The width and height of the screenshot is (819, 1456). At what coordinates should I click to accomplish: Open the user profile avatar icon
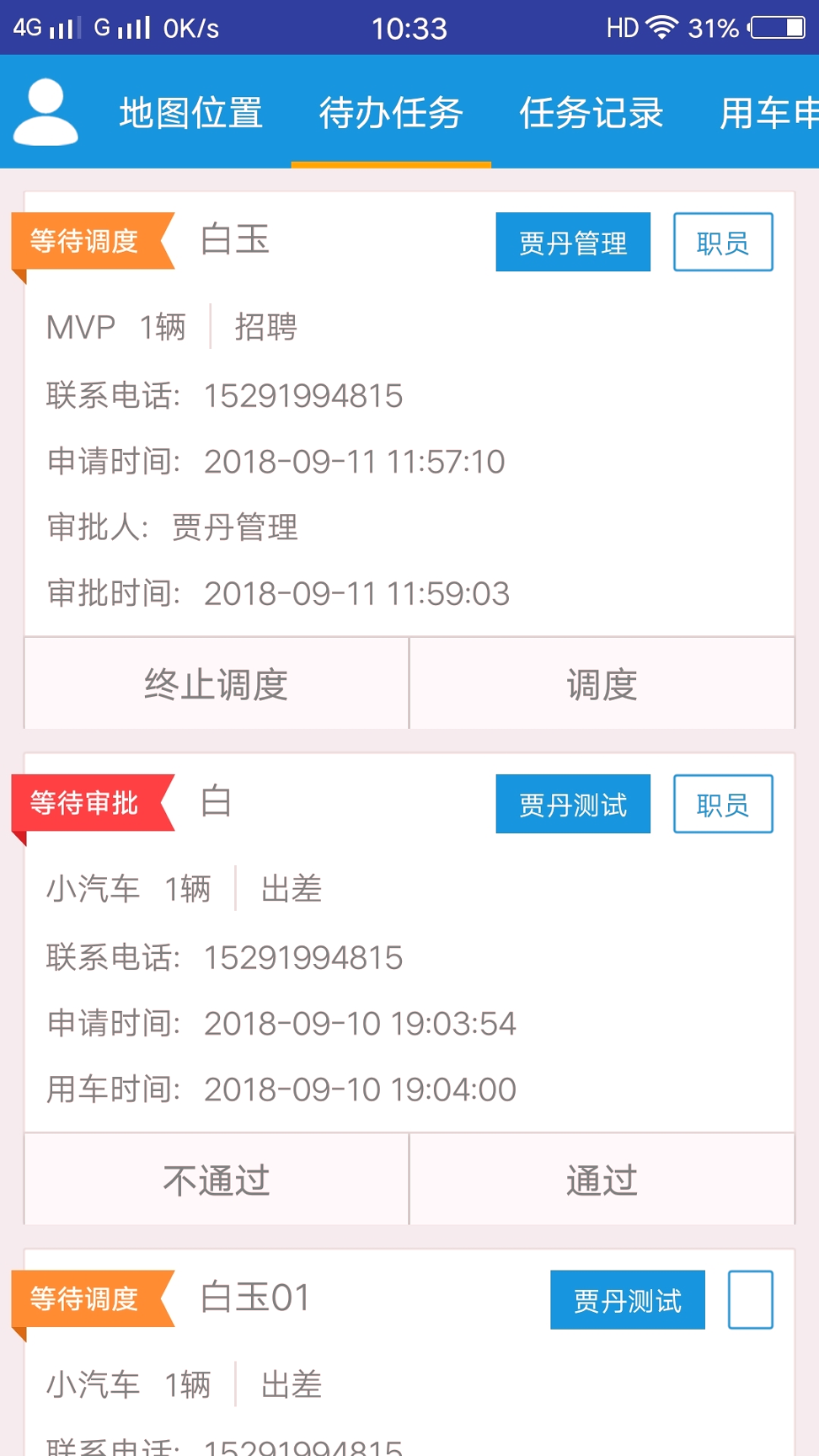click(45, 112)
